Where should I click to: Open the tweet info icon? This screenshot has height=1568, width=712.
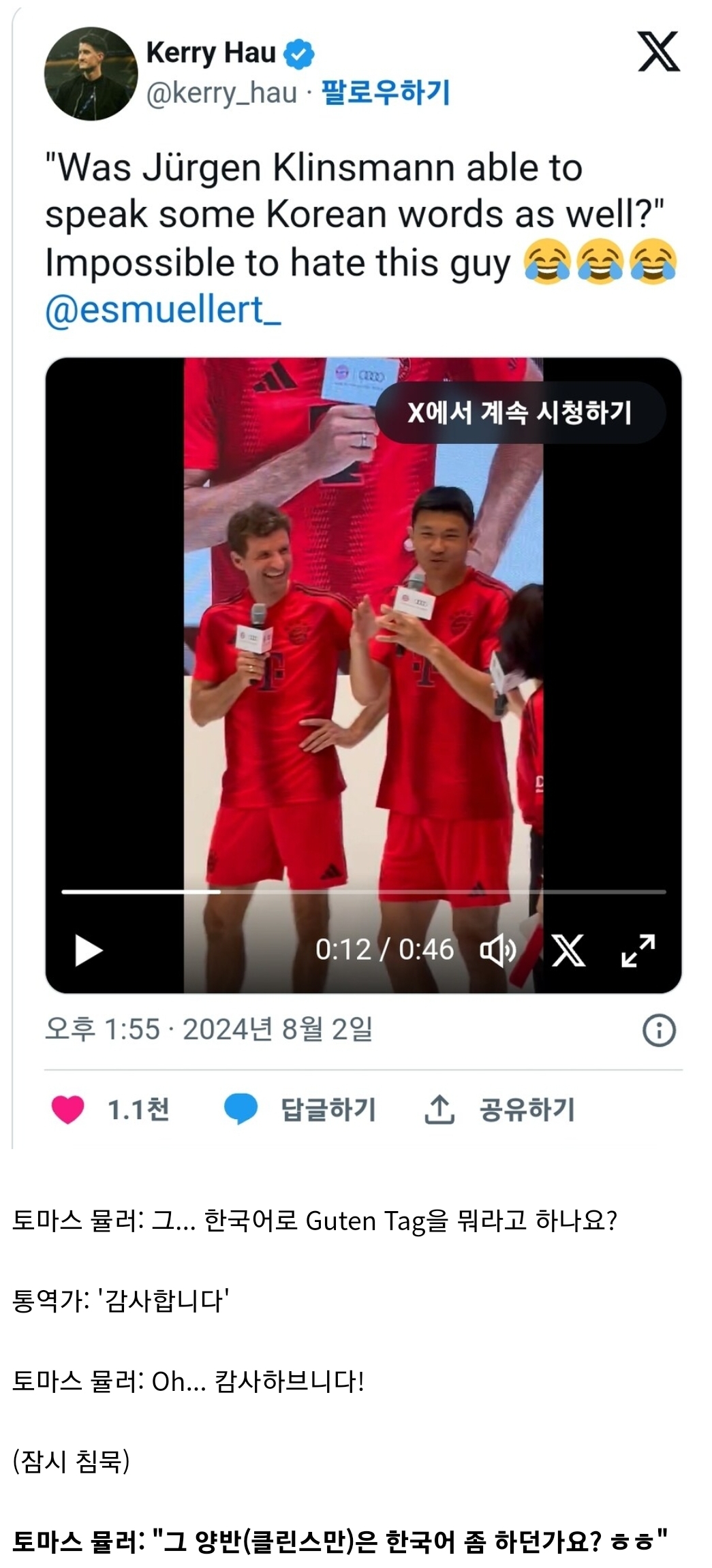coord(659,1030)
